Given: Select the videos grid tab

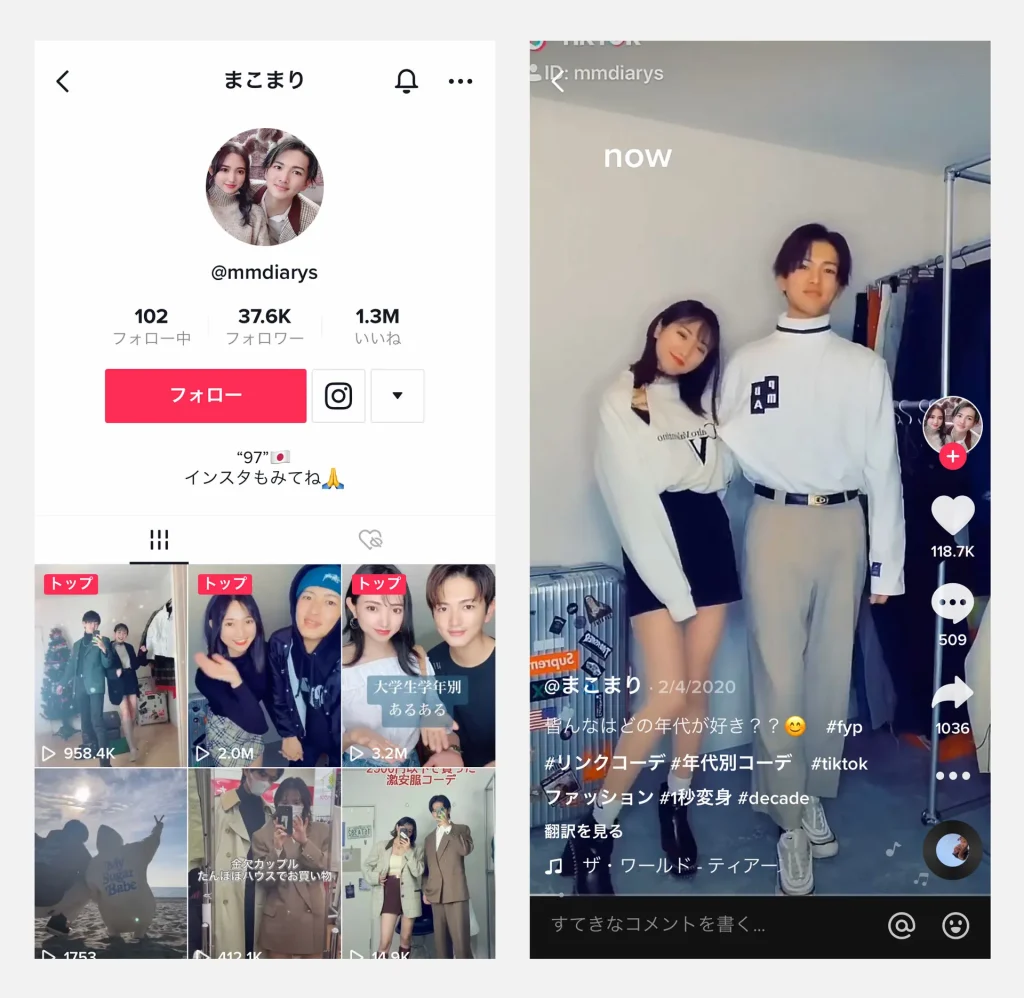Looking at the screenshot, I should [x=158, y=540].
